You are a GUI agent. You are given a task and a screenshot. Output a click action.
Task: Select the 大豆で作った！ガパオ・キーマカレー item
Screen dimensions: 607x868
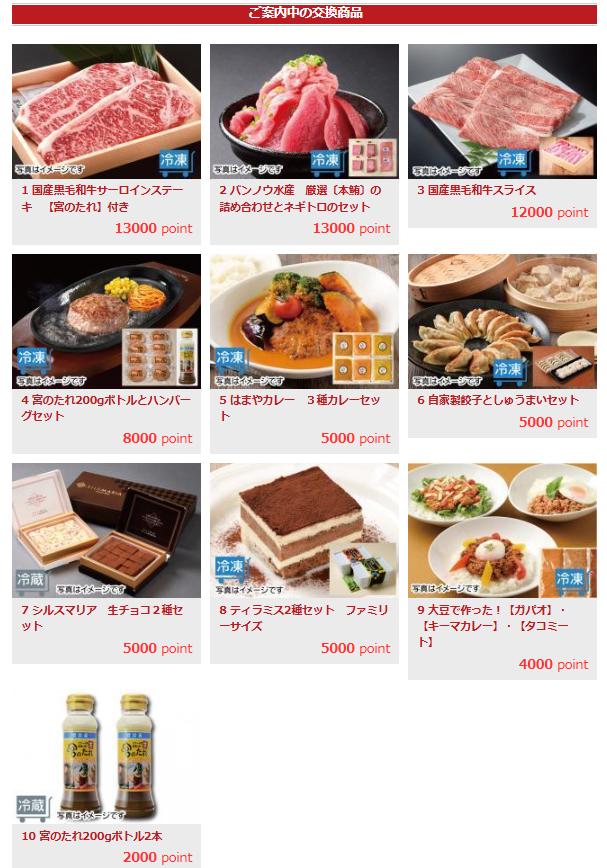(502, 531)
